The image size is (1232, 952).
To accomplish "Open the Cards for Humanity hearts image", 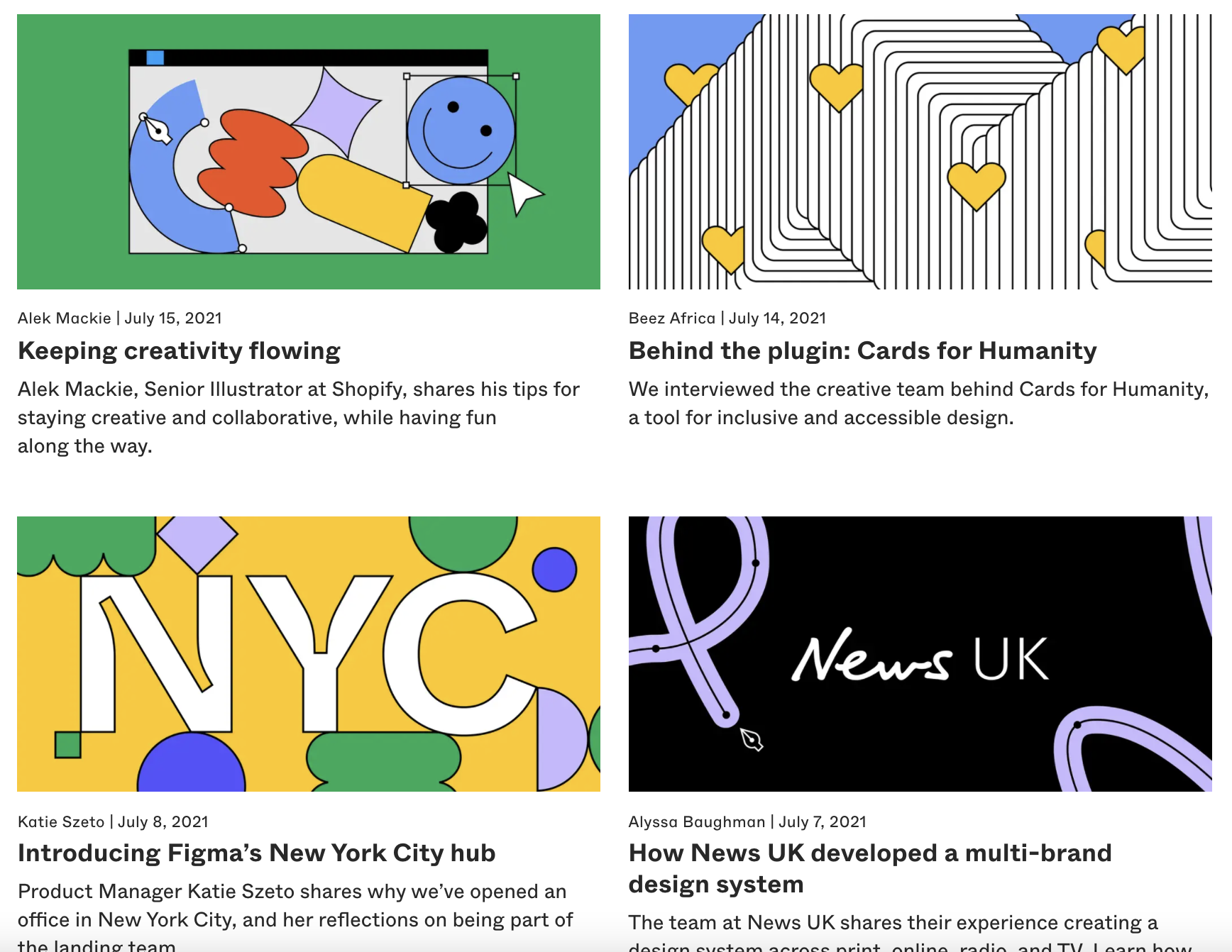I will point(920,152).
